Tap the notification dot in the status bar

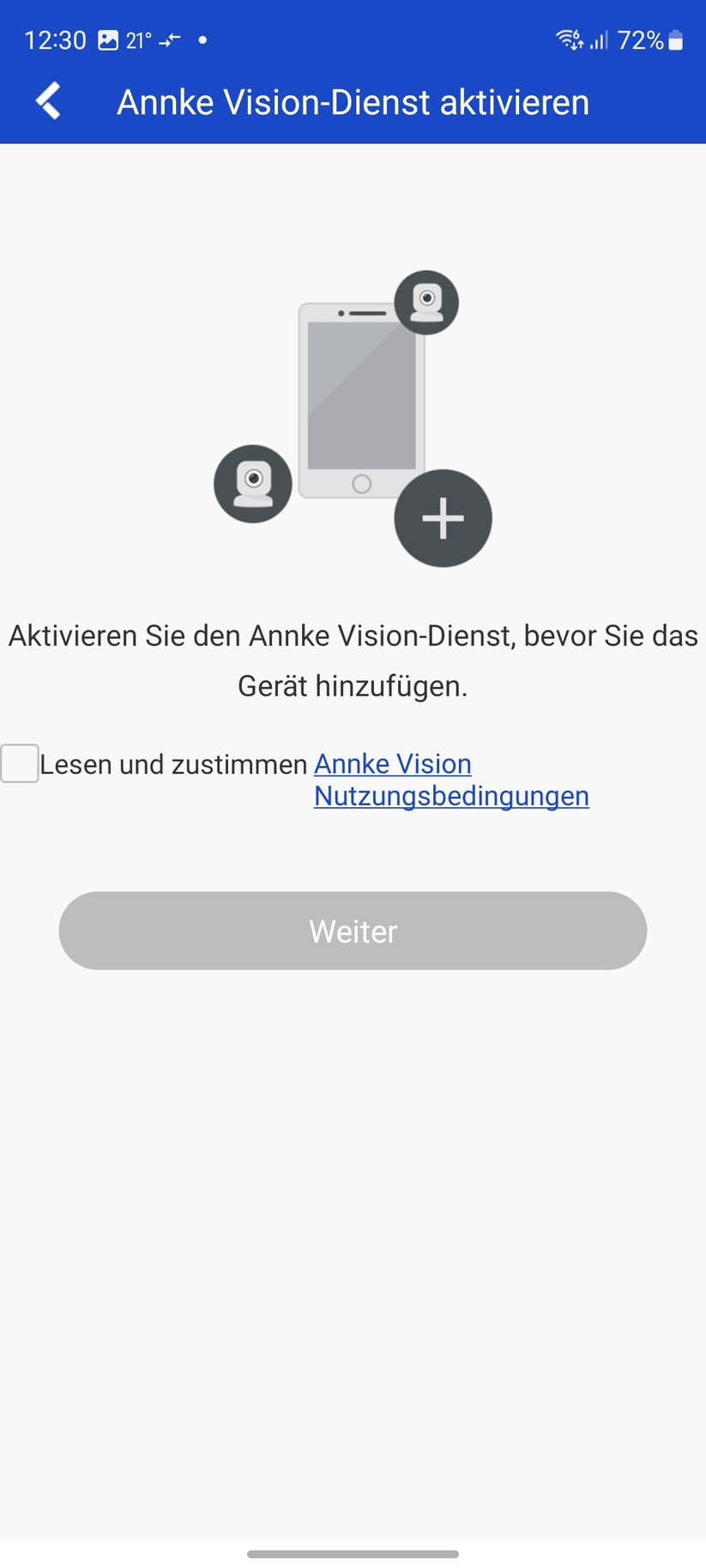click(203, 39)
